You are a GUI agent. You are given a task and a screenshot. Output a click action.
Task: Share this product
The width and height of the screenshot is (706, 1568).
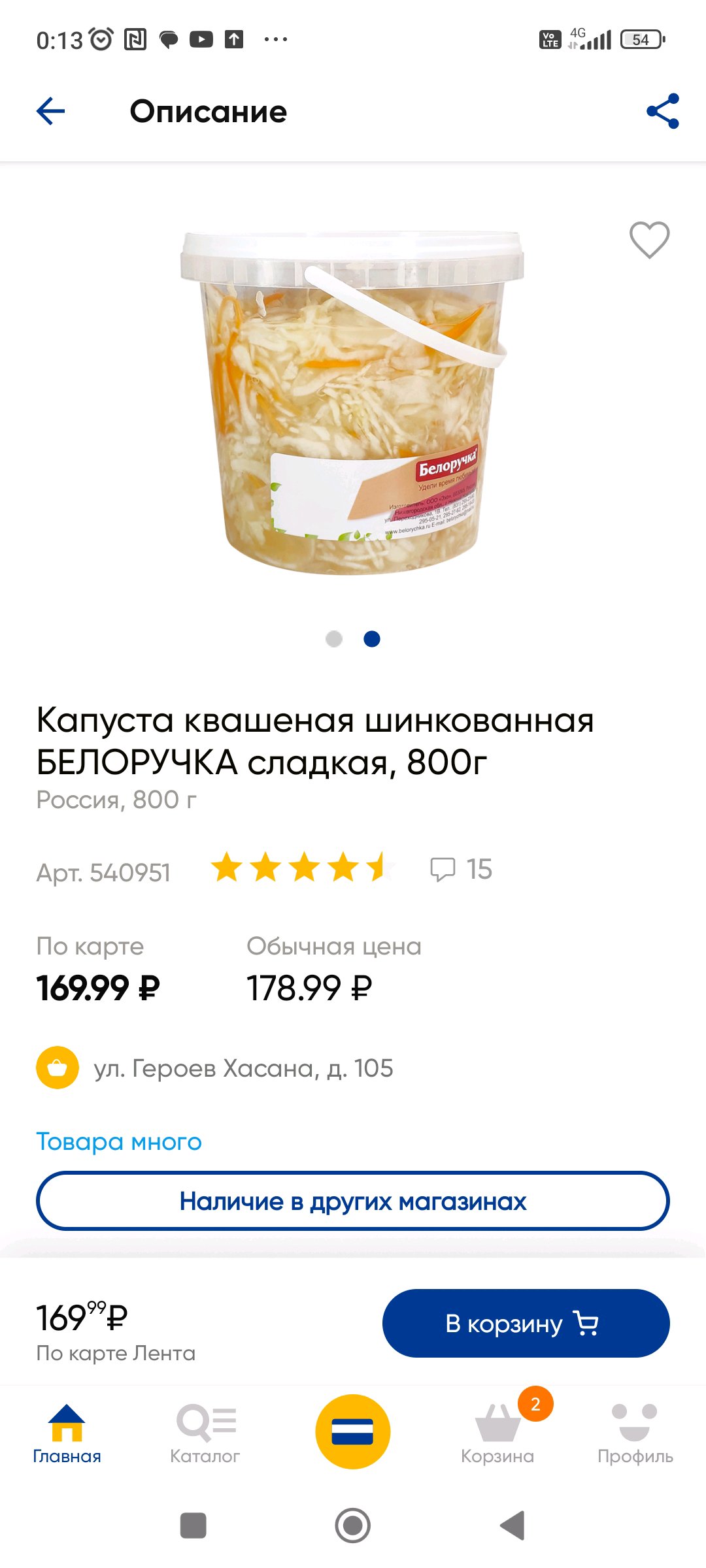click(663, 111)
